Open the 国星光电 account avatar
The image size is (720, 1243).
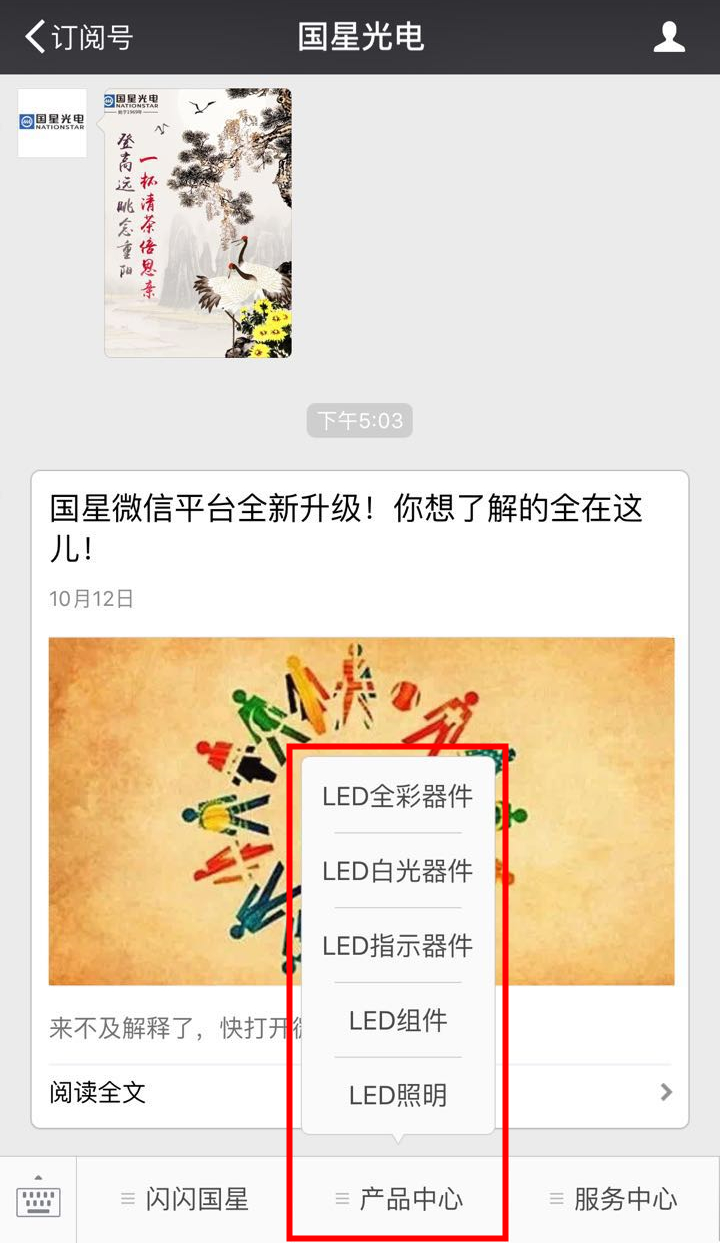(51, 122)
